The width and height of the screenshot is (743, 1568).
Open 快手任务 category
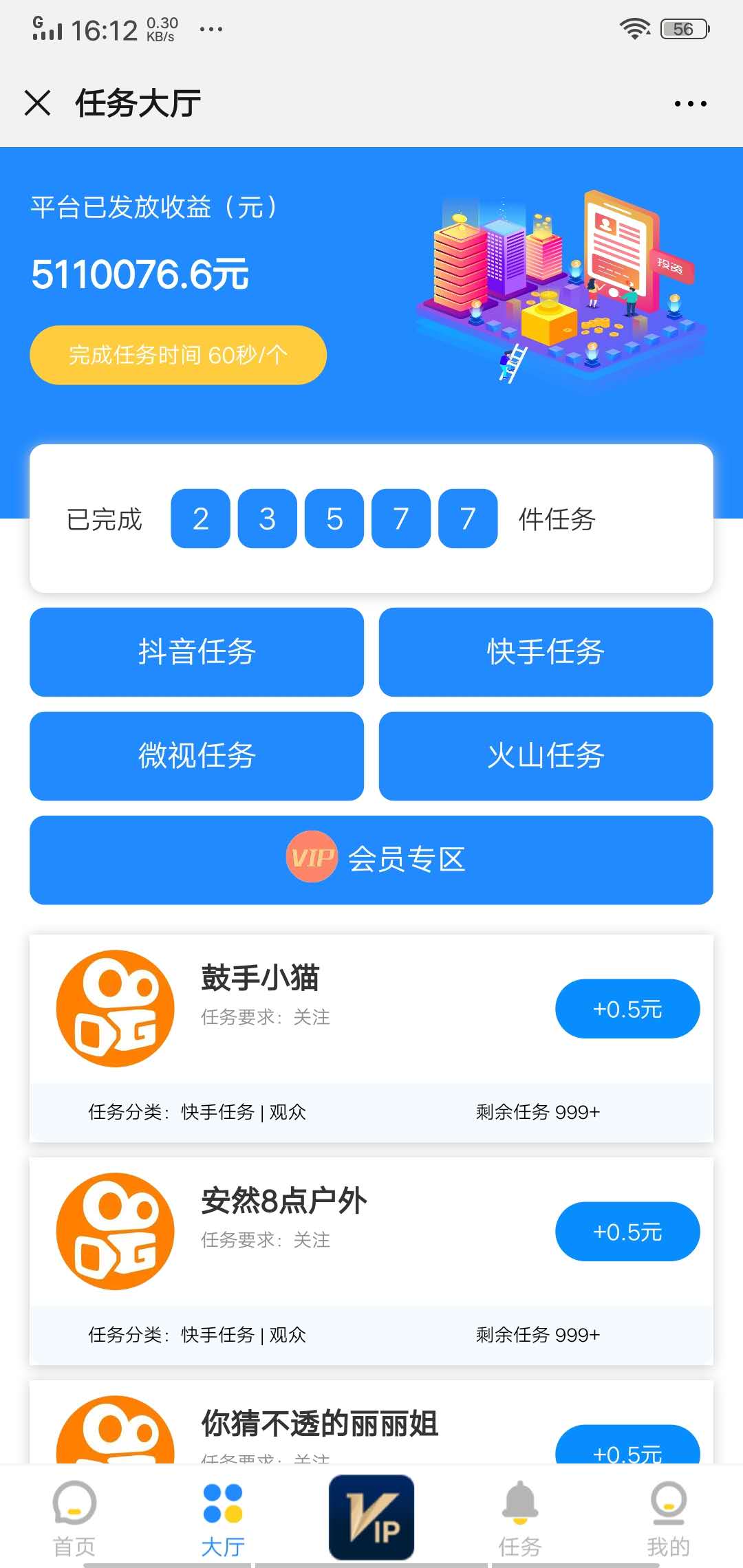[x=547, y=652]
